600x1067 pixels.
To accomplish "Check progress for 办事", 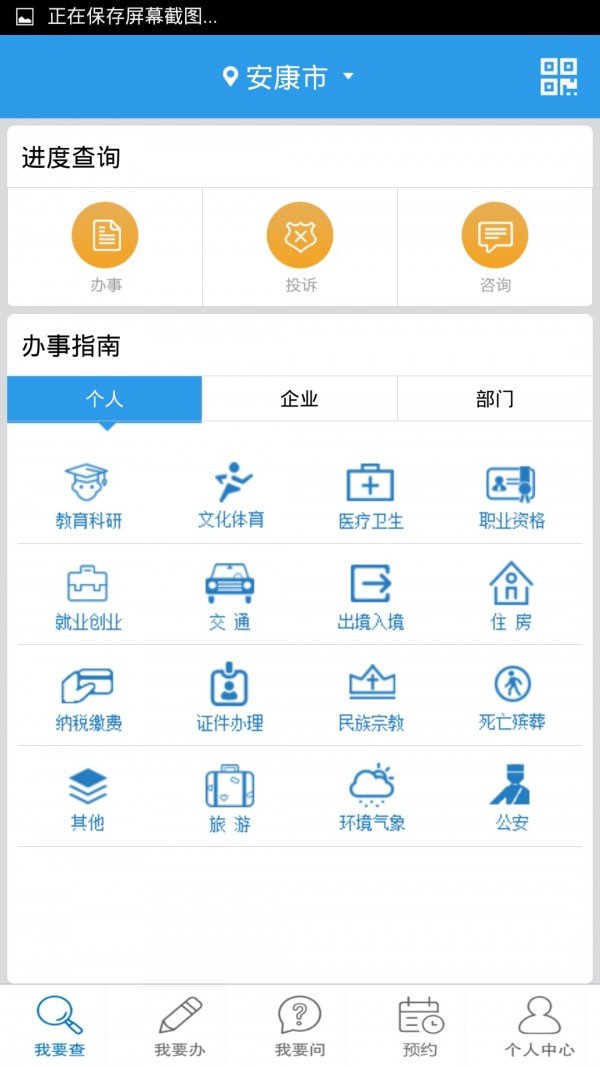I will tap(105, 247).
